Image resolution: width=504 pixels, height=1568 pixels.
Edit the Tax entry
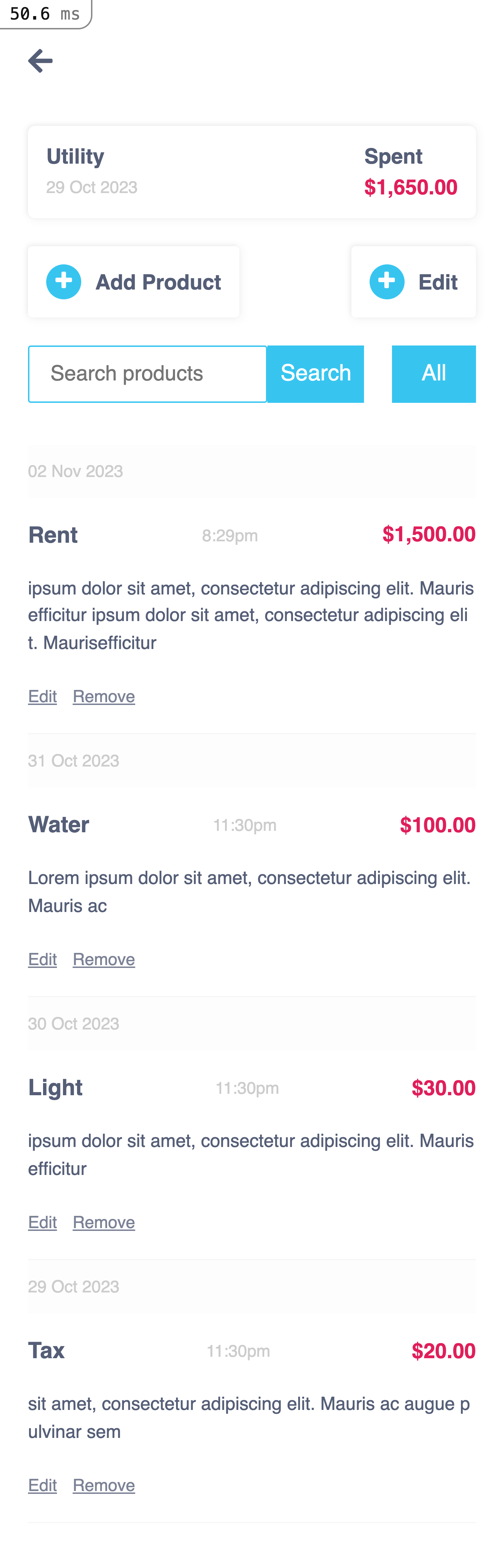(43, 1485)
